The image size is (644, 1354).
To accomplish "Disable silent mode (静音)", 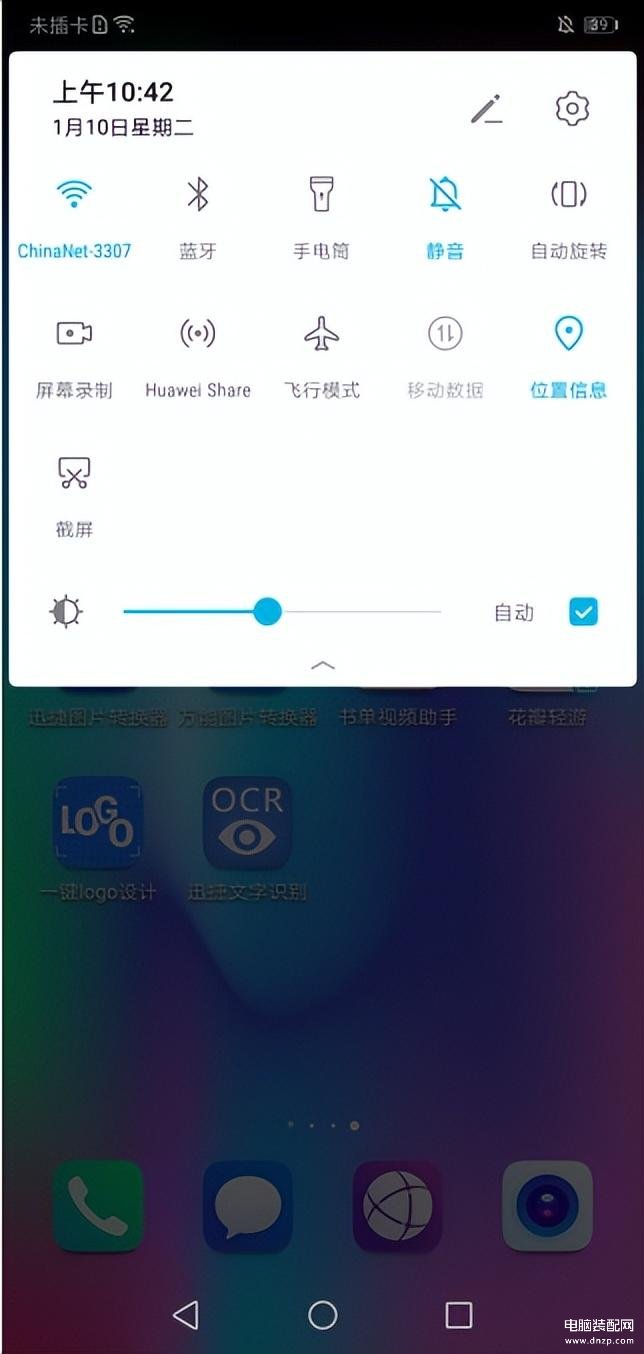I will click(445, 195).
